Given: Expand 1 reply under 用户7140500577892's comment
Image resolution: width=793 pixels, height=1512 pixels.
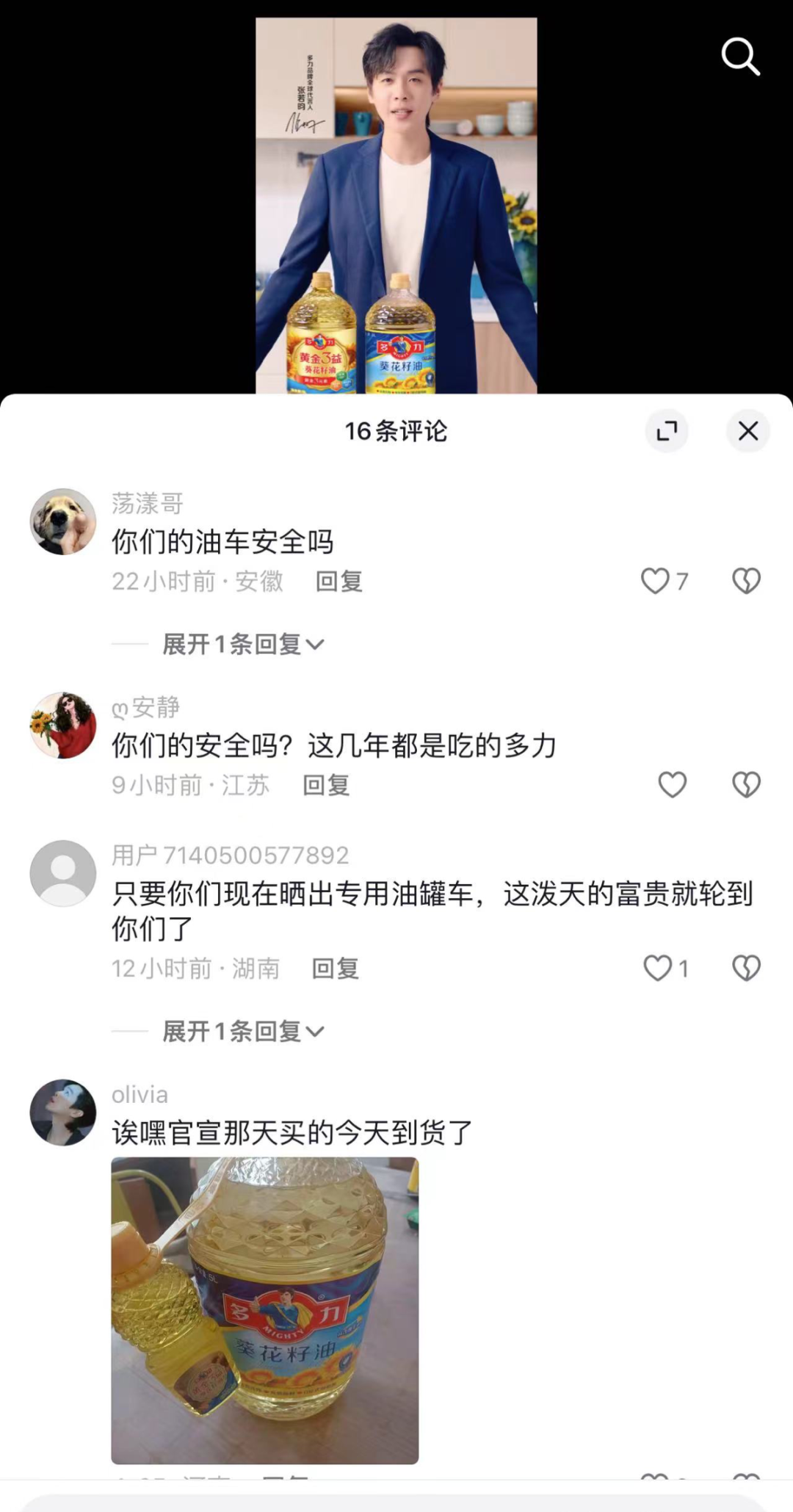Looking at the screenshot, I should [242, 1031].
